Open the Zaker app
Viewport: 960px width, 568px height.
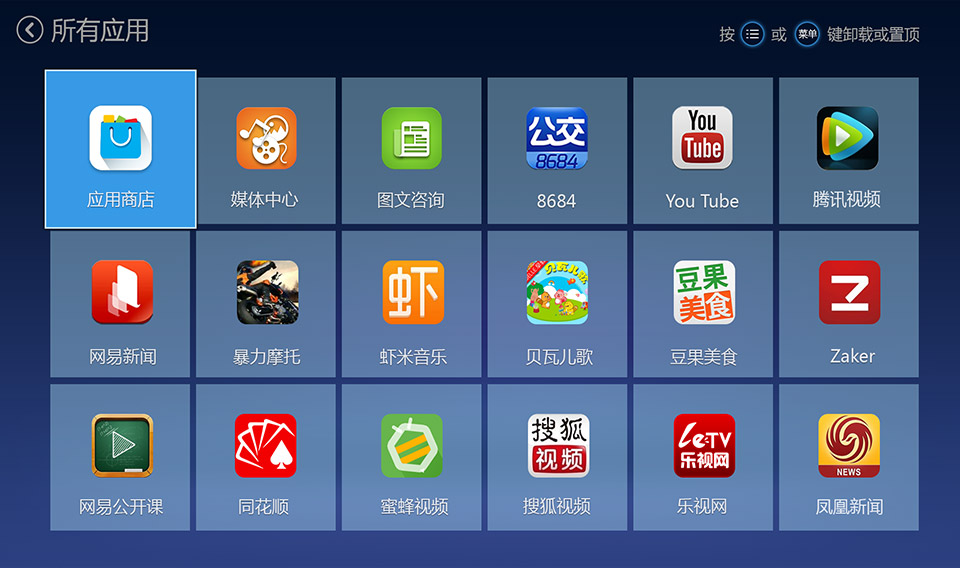(848, 304)
